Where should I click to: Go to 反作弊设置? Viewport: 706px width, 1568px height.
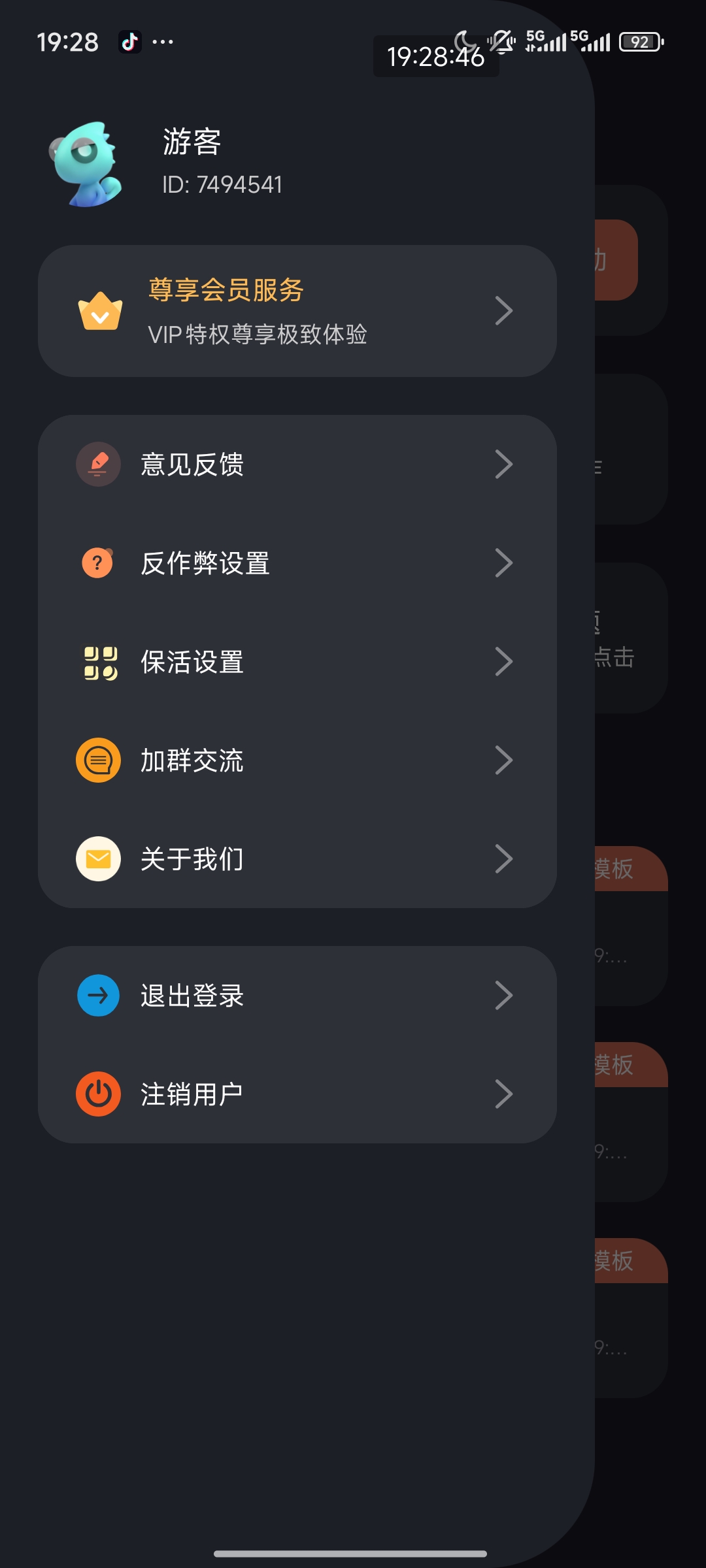(x=297, y=563)
